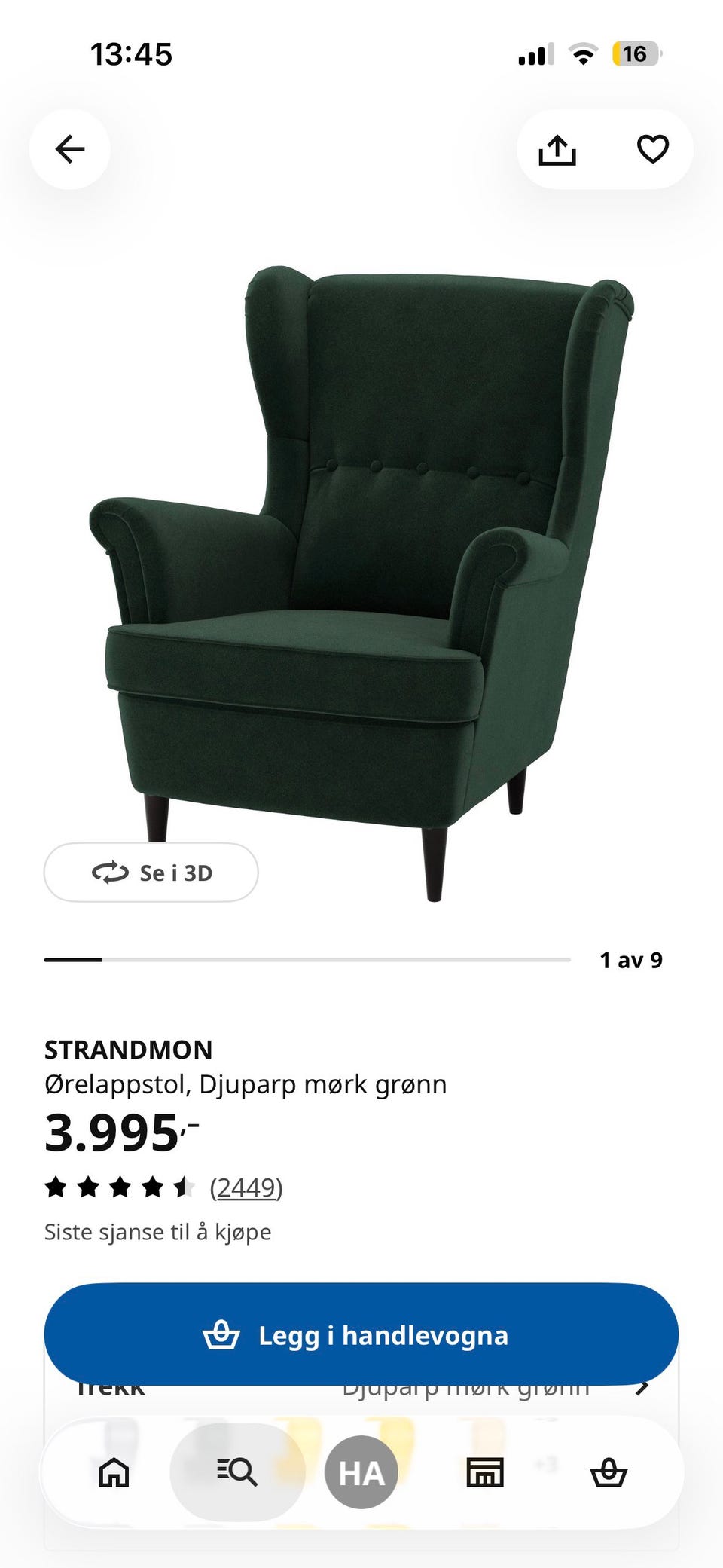Open the store tab in the bottom bar
Viewport: 723px width, 1568px height.
click(x=485, y=1472)
